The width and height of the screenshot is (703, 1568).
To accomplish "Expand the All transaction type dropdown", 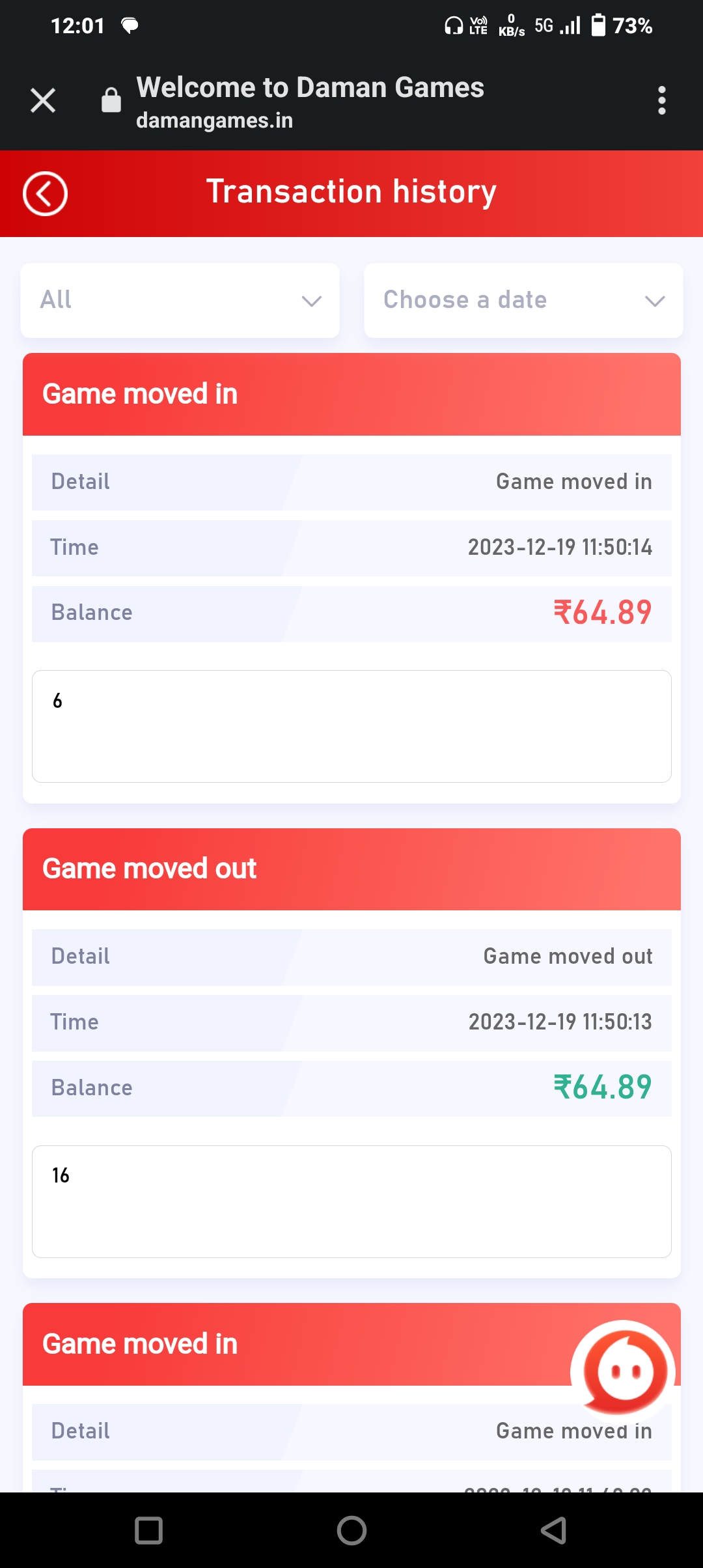I will pos(180,300).
